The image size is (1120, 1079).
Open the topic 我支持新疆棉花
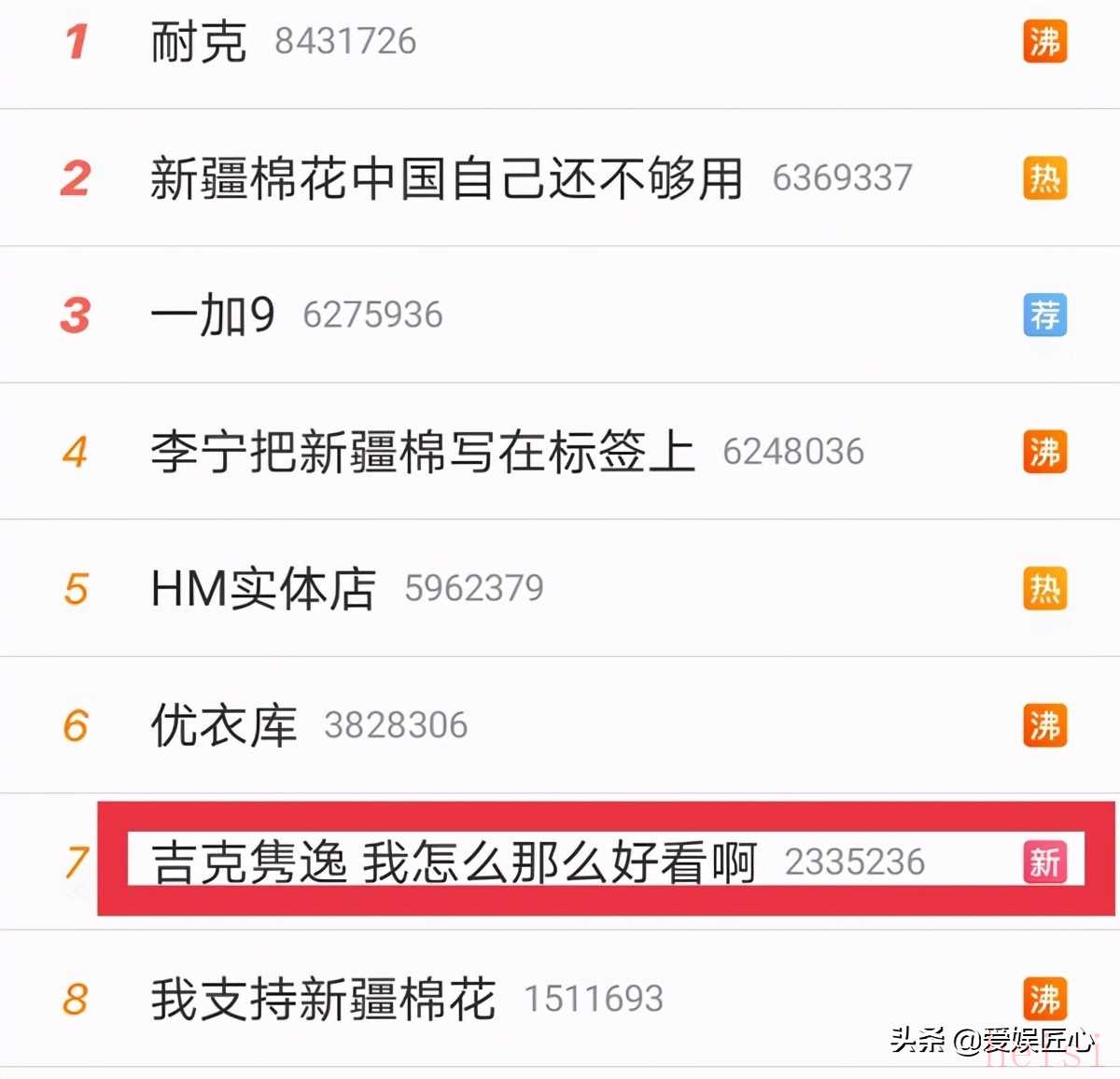[x=323, y=999]
